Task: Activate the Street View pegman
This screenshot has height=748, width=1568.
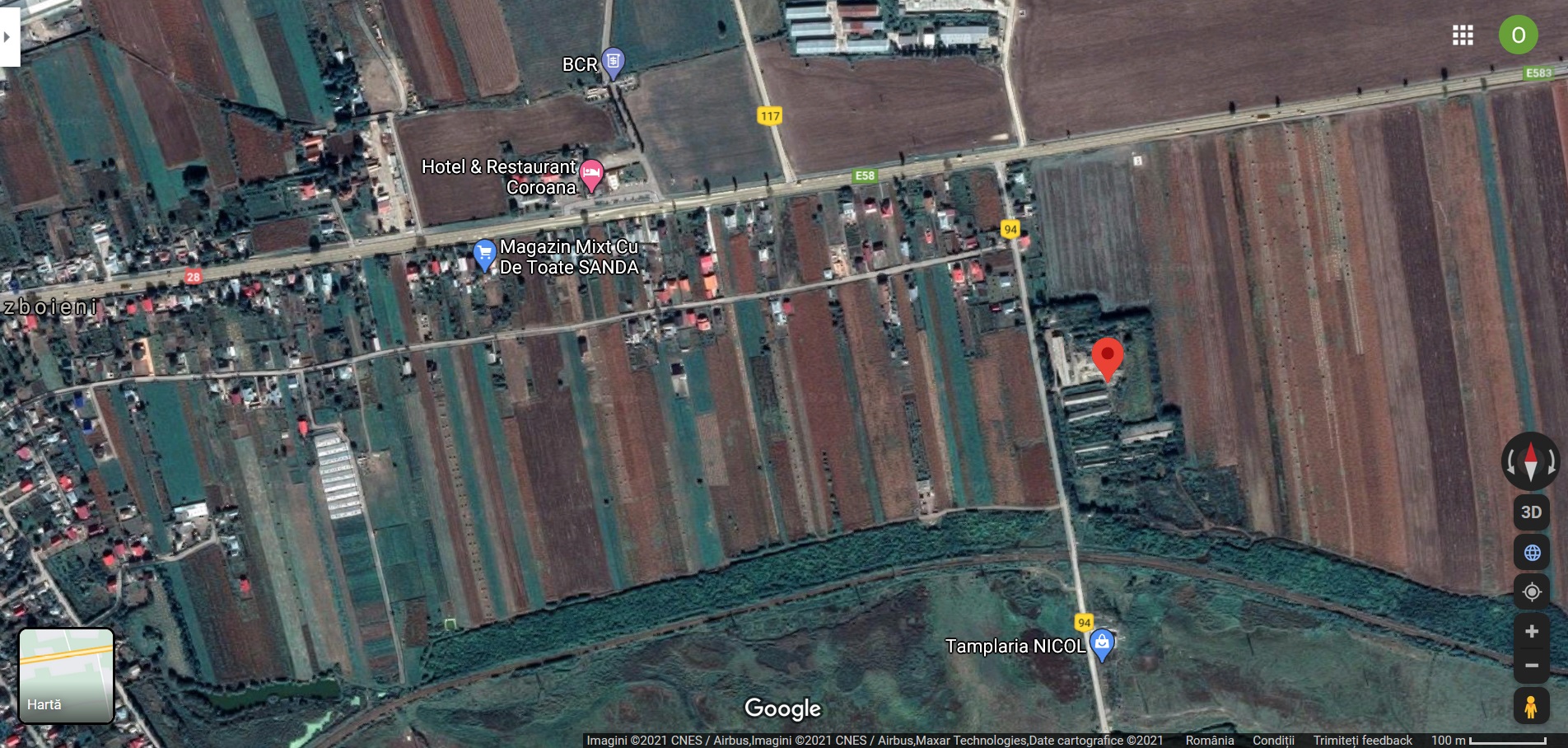Action: pyautogui.click(x=1531, y=706)
